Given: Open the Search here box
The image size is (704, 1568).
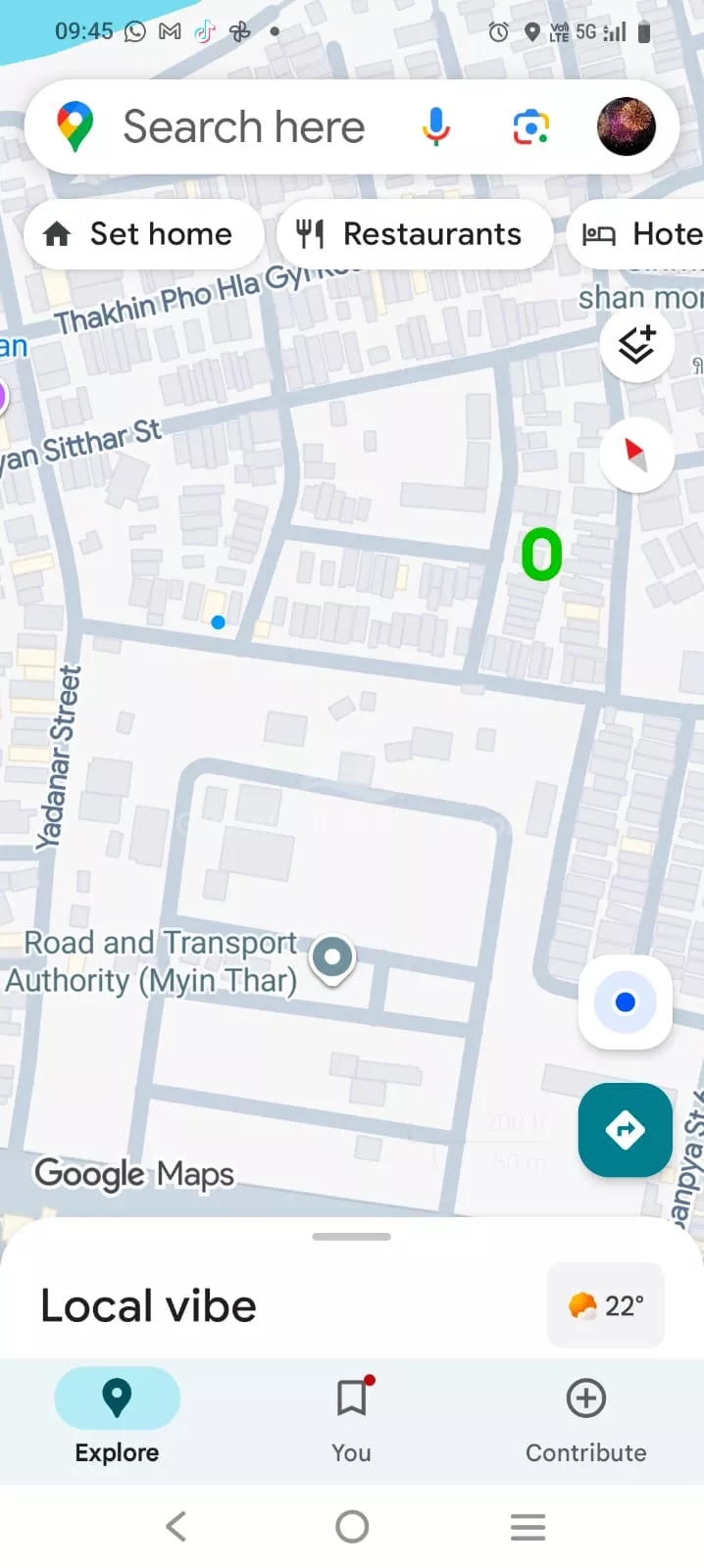Looking at the screenshot, I should point(243,127).
